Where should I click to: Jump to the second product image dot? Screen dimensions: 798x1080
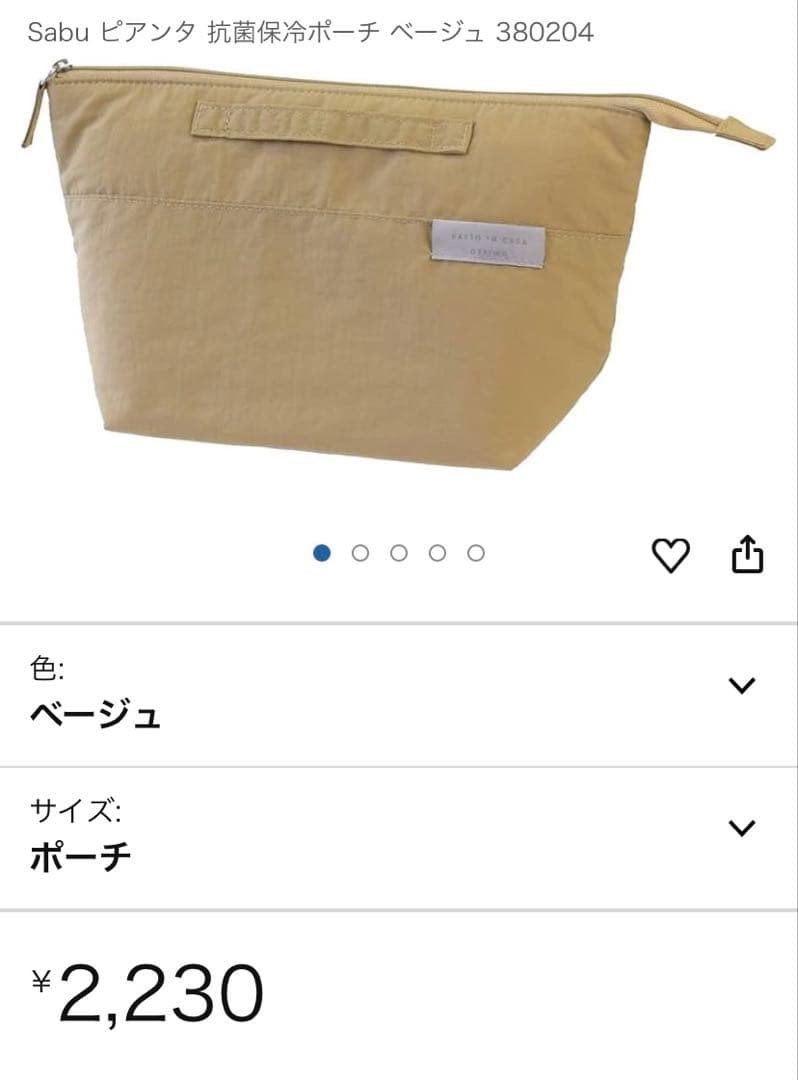361,553
